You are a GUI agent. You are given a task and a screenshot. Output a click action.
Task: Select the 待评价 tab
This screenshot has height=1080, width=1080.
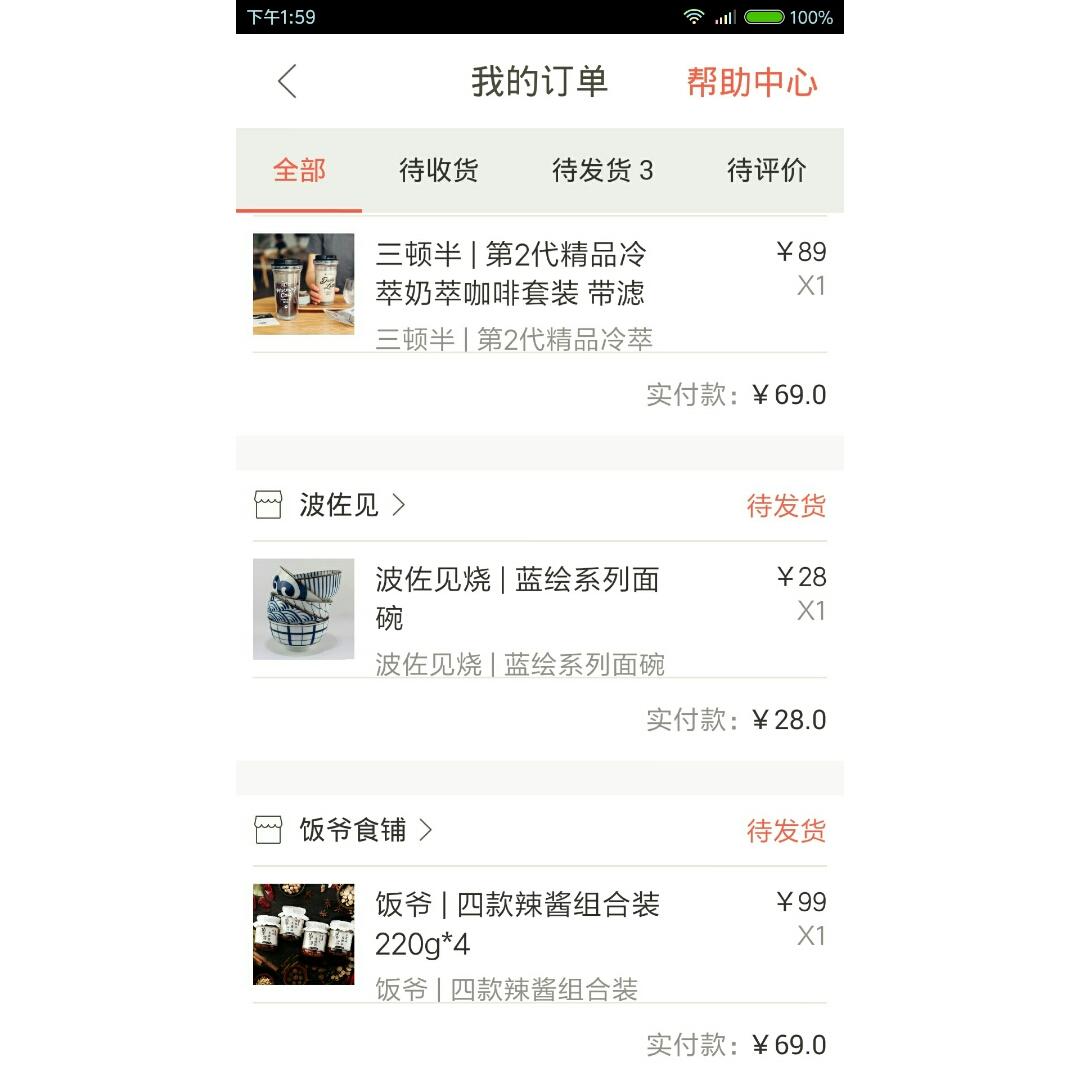pos(766,171)
